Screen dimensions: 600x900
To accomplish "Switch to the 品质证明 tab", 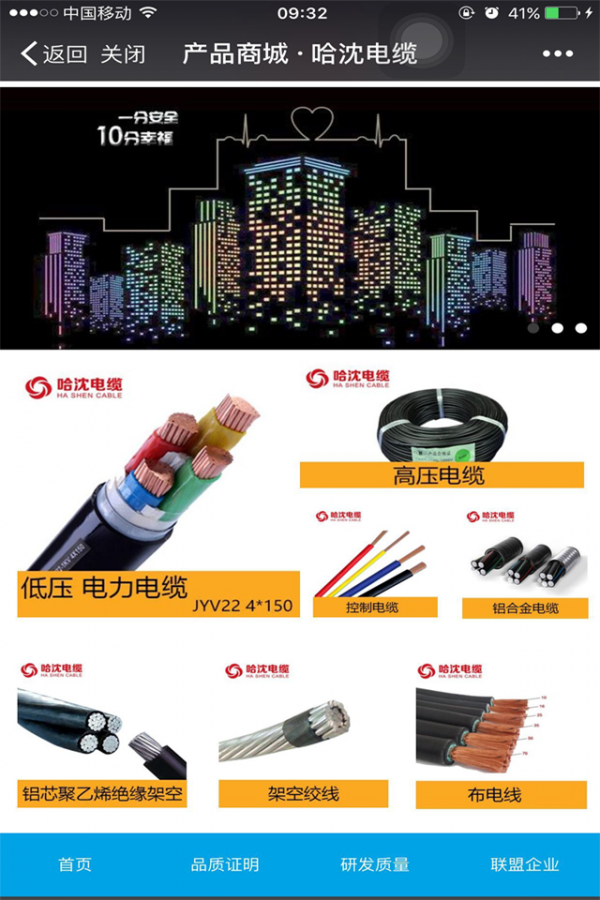I will point(225,865).
